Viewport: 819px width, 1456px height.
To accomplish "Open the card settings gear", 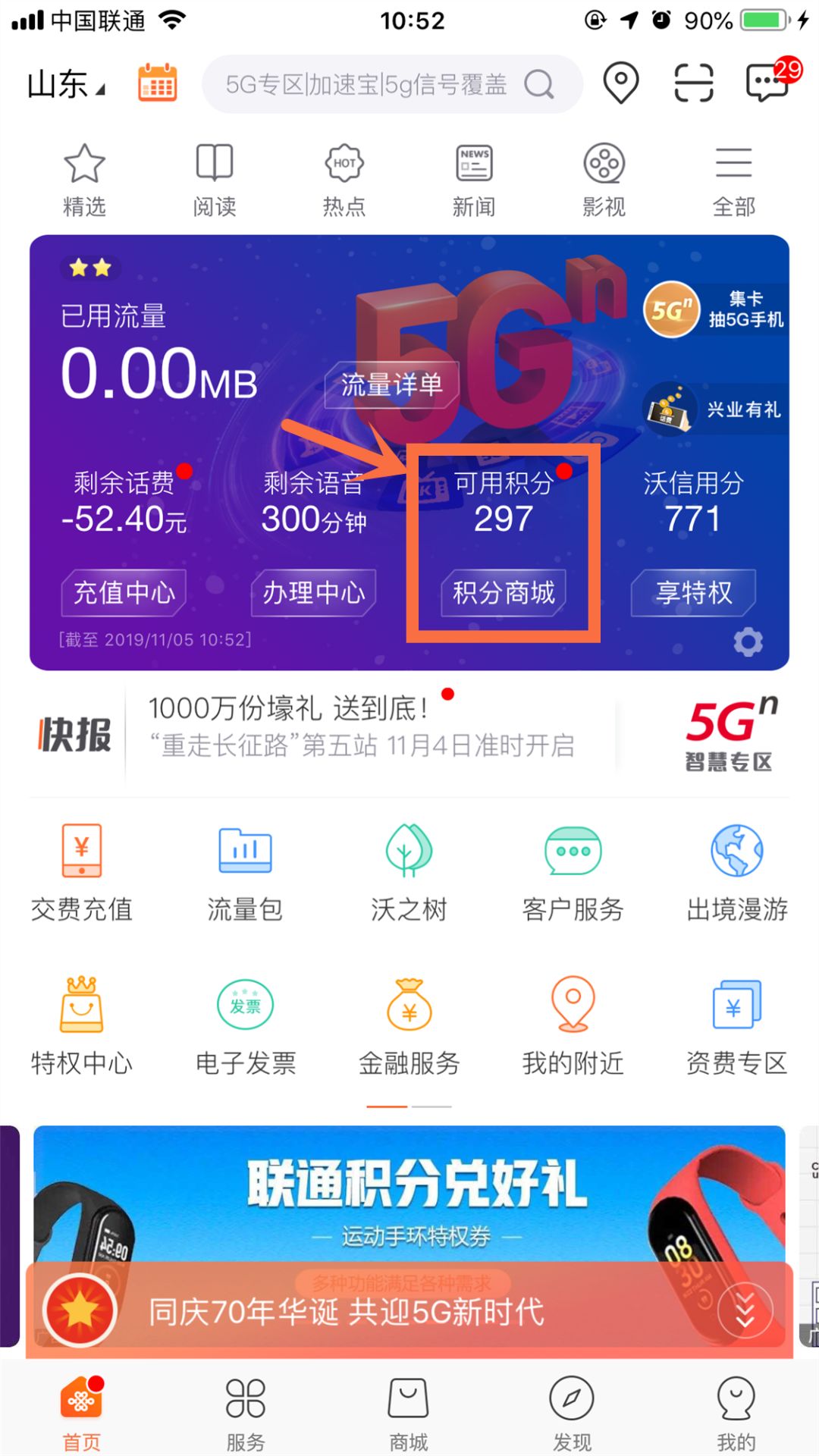I will (x=748, y=642).
